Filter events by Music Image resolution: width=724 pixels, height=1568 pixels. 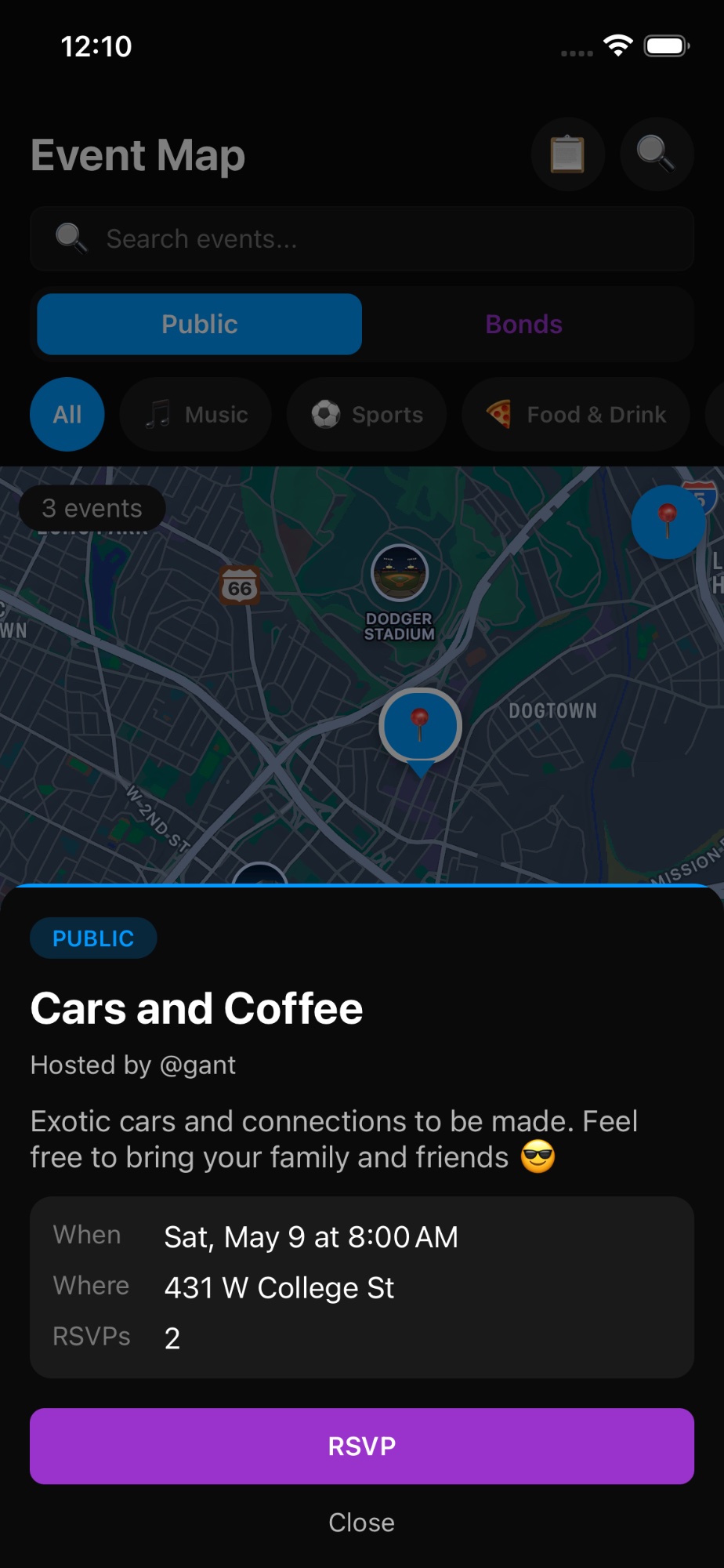tap(196, 414)
